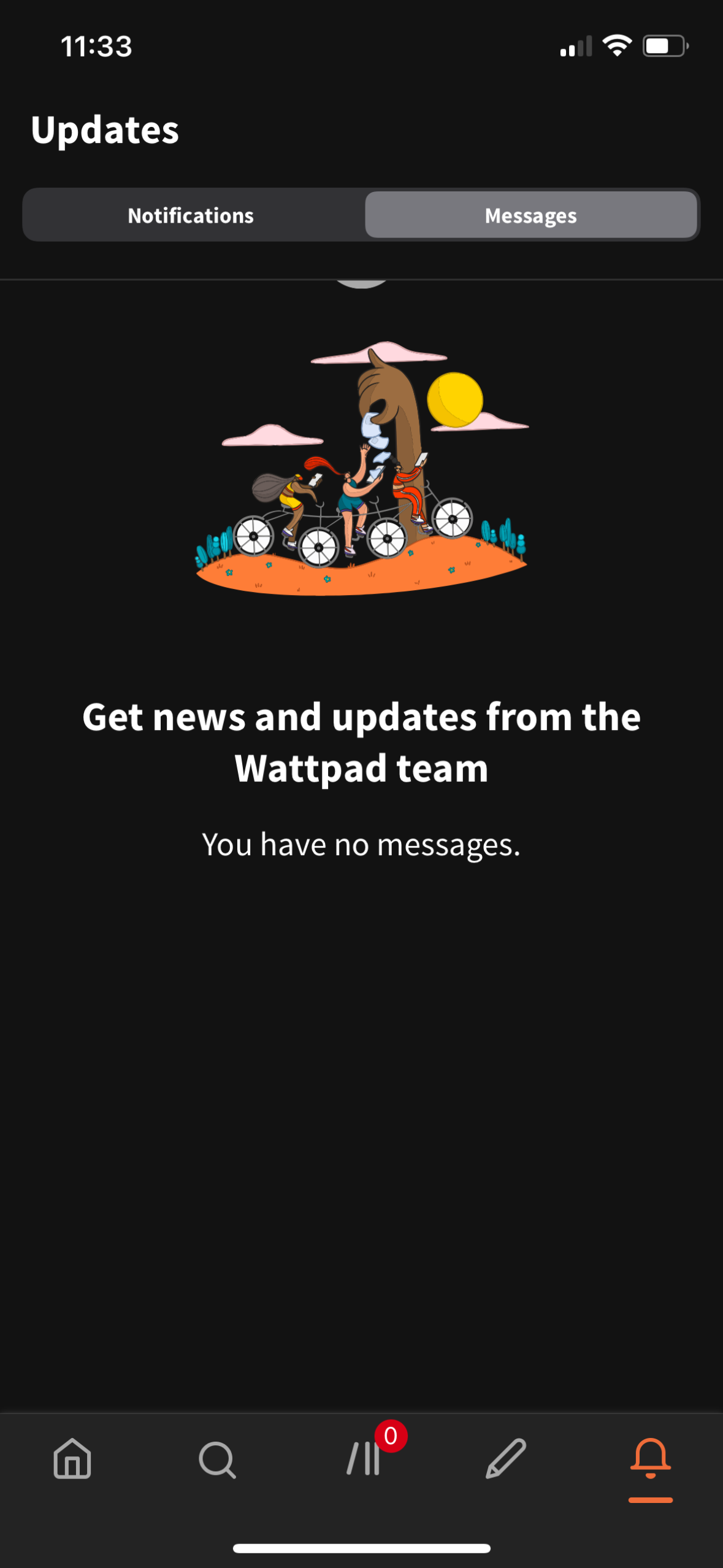Select the orange notifications bell icon
This screenshot has width=723, height=1568.
650,1457
